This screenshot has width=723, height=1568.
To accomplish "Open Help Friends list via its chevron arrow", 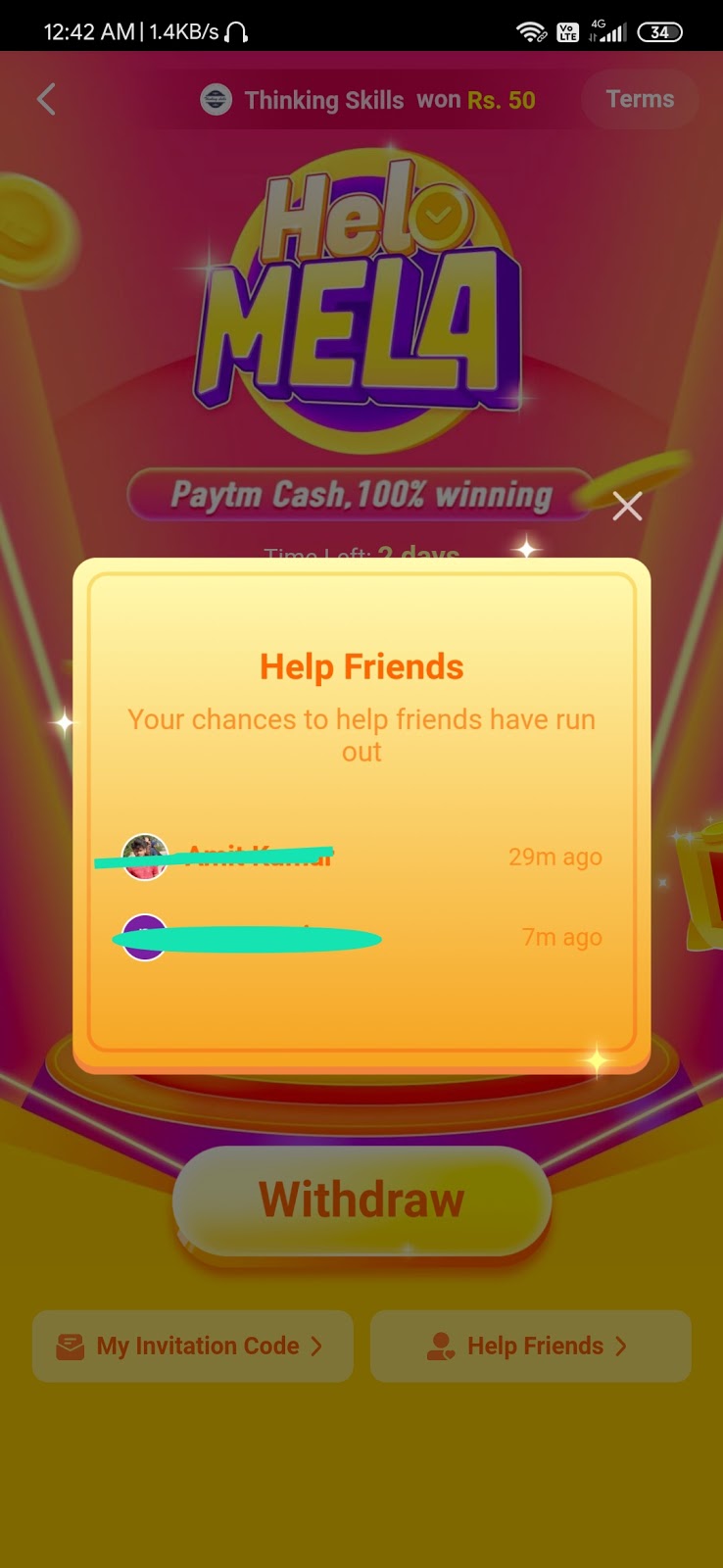I will coord(619,1346).
